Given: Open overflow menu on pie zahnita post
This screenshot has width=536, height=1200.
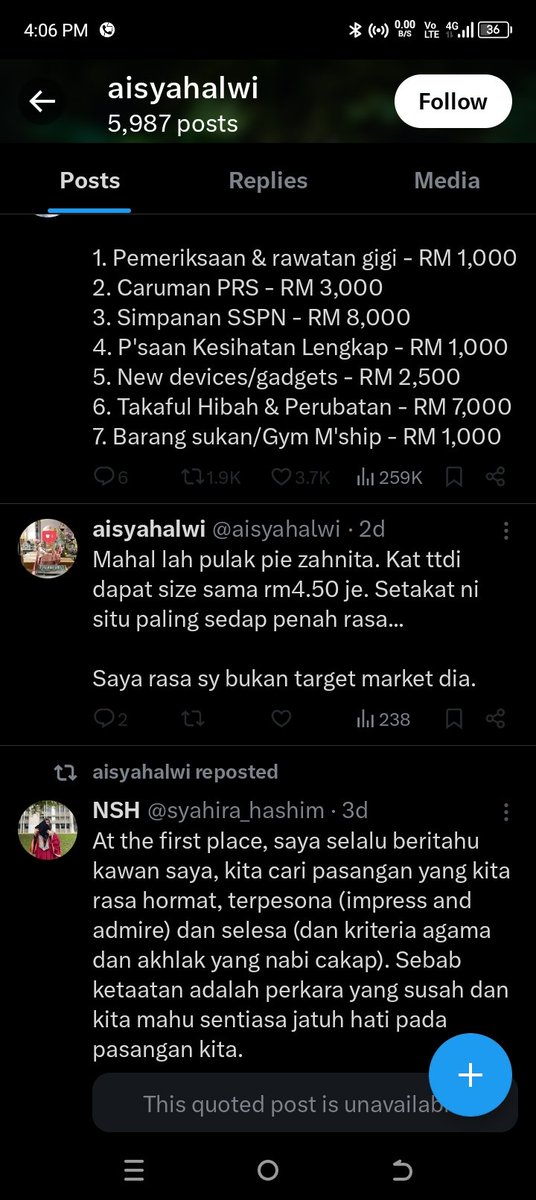Looking at the screenshot, I should pos(506,530).
